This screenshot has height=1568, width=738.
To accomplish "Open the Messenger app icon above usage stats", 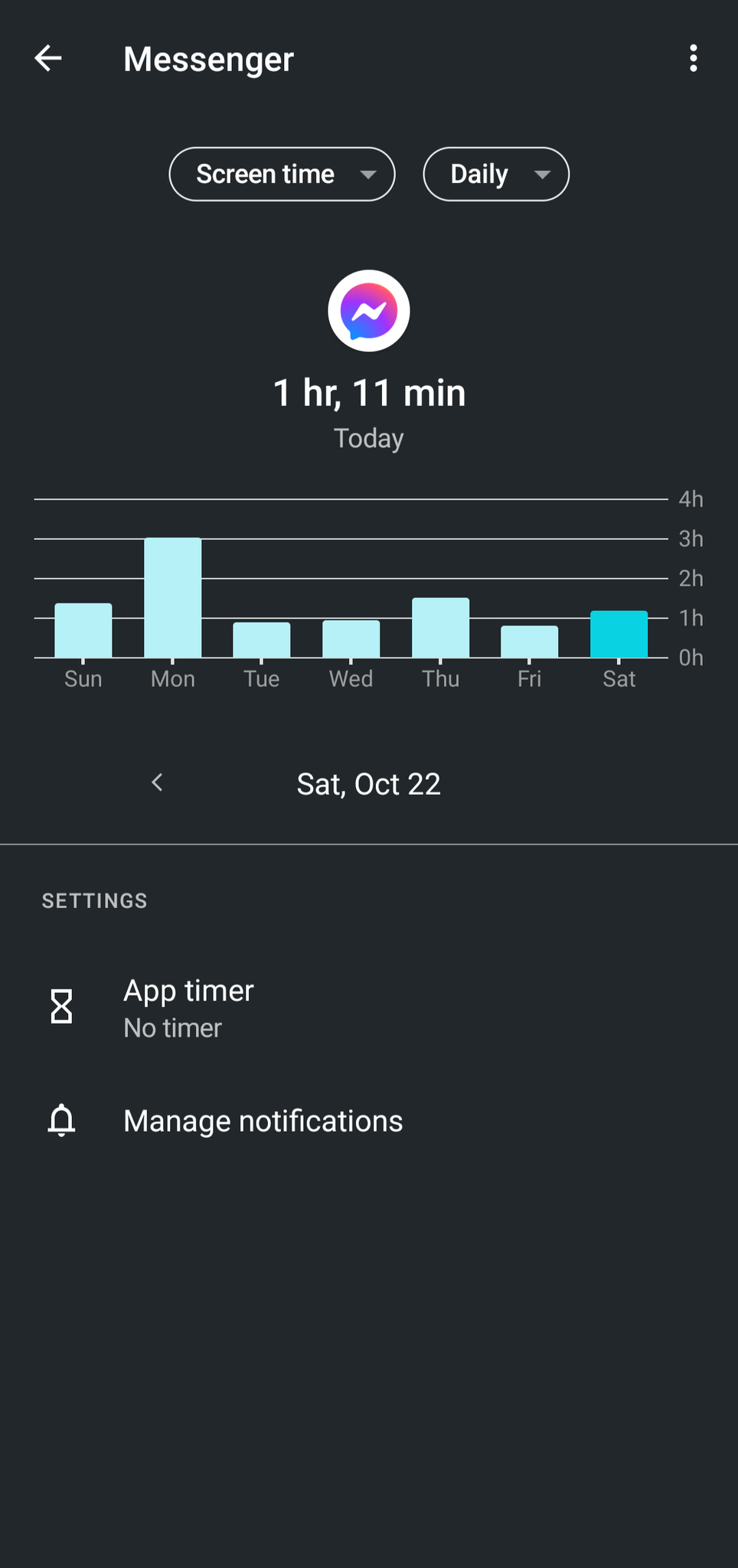I will tap(368, 310).
